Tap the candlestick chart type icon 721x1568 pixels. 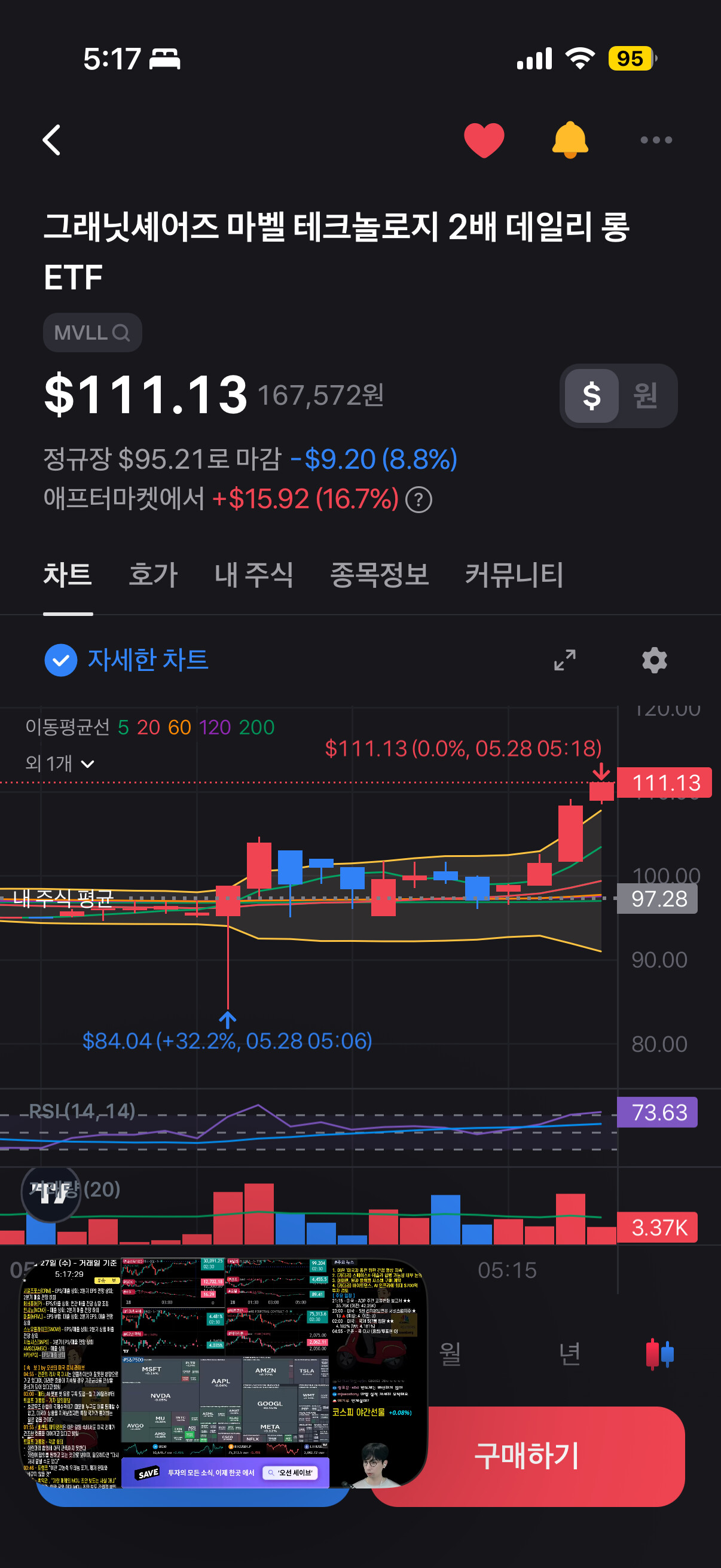point(659,1353)
